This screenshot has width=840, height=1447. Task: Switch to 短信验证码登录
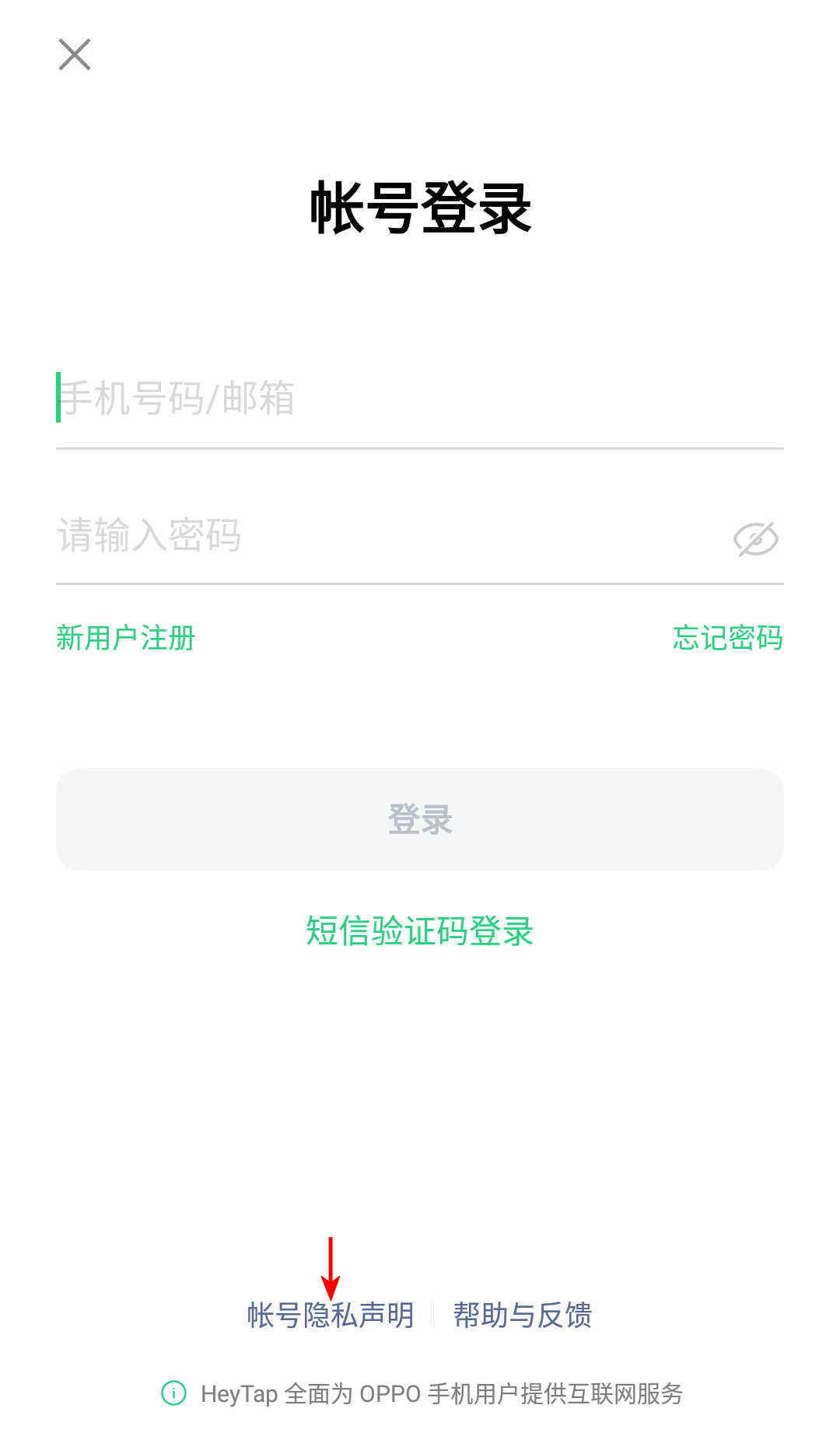(420, 931)
